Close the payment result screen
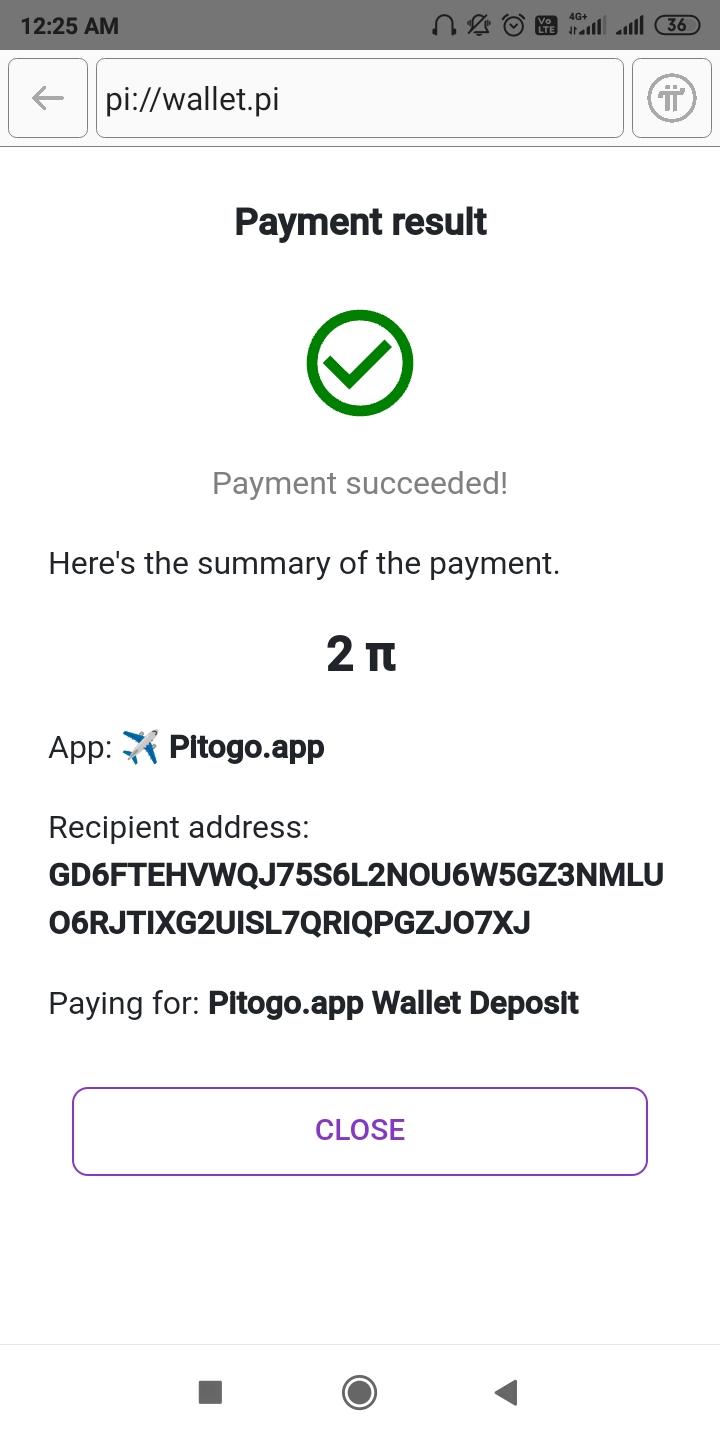This screenshot has height=1440, width=720. point(360,1130)
